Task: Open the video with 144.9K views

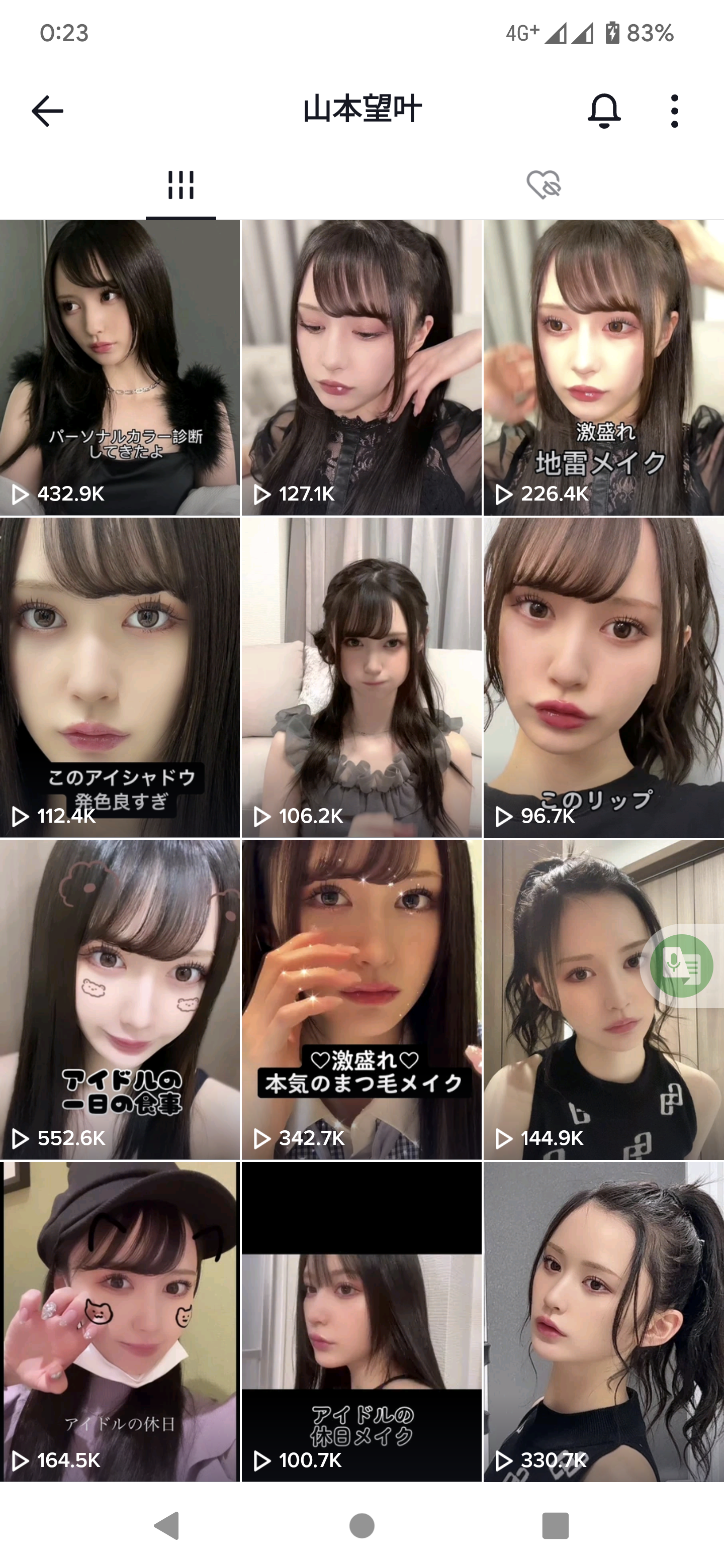Action: click(579, 1035)
